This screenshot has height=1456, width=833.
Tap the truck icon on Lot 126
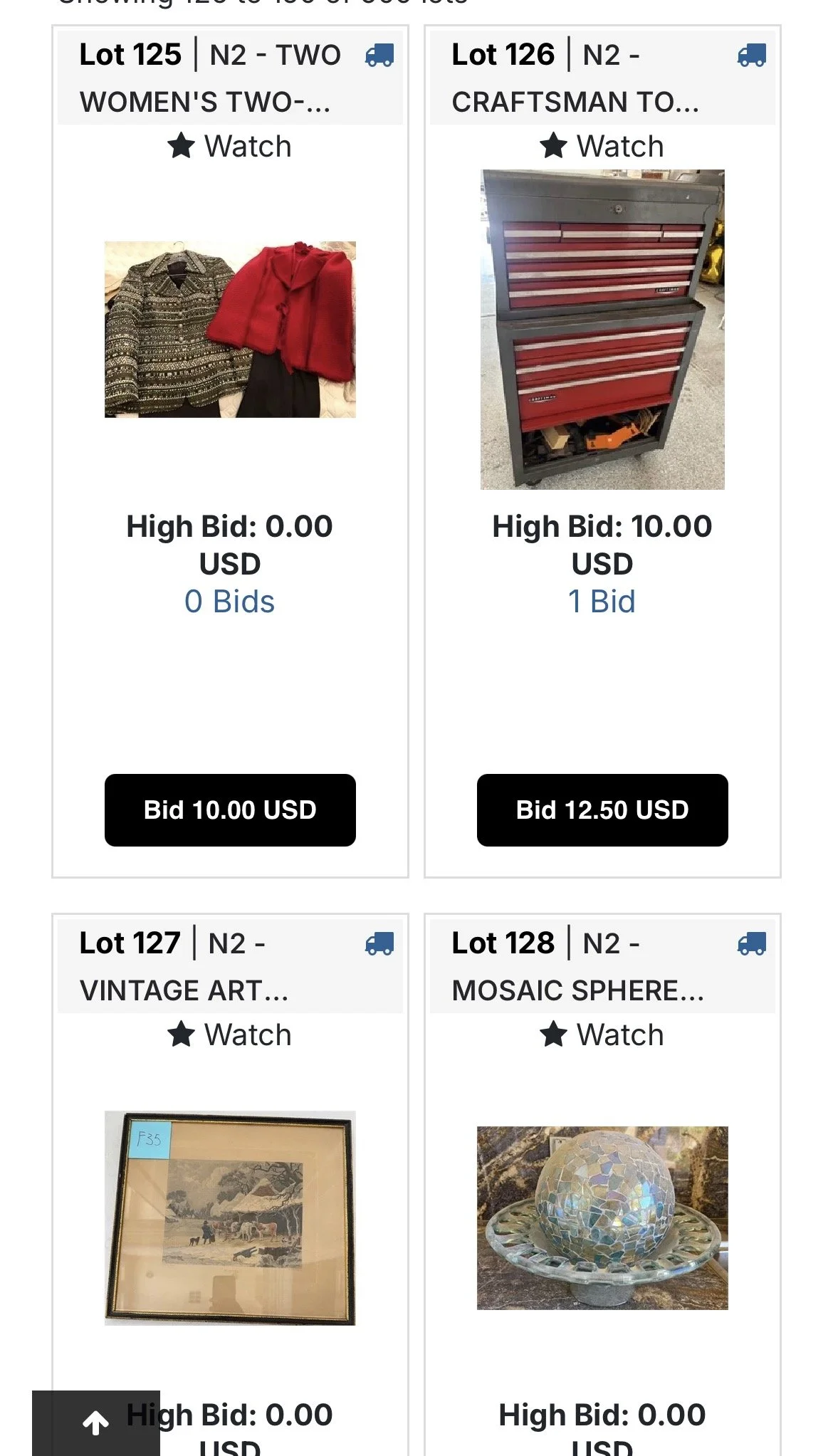click(752, 55)
